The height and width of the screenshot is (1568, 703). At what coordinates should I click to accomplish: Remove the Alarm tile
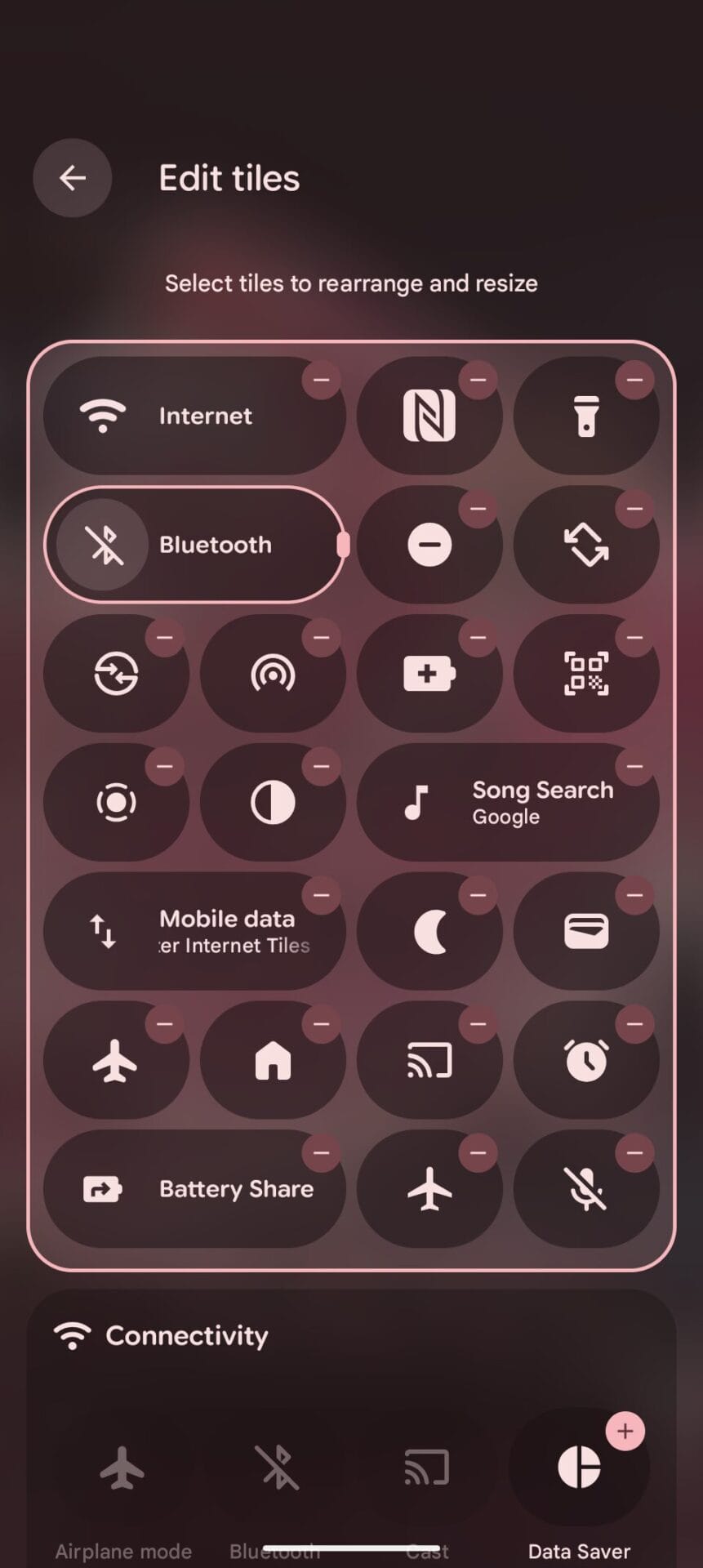[634, 1025]
